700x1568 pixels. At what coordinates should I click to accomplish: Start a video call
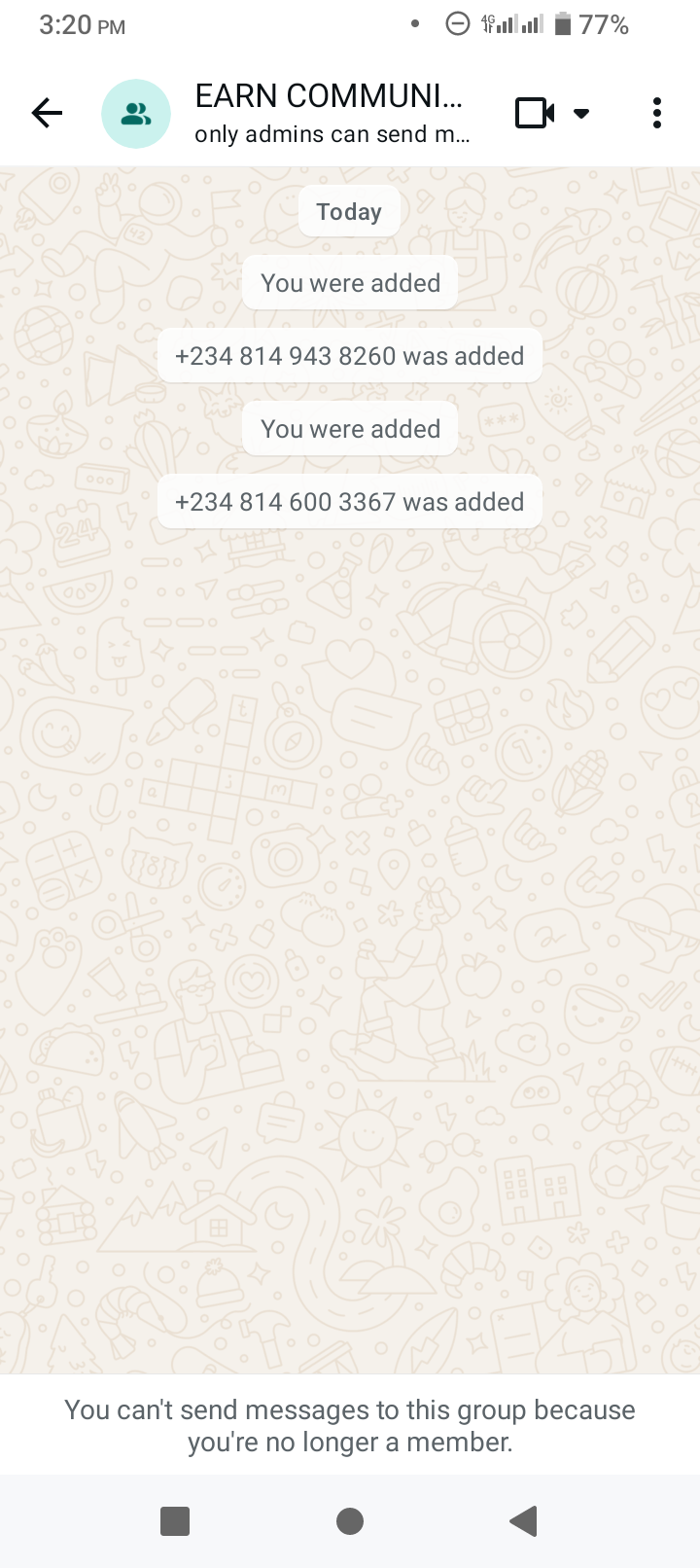534,114
